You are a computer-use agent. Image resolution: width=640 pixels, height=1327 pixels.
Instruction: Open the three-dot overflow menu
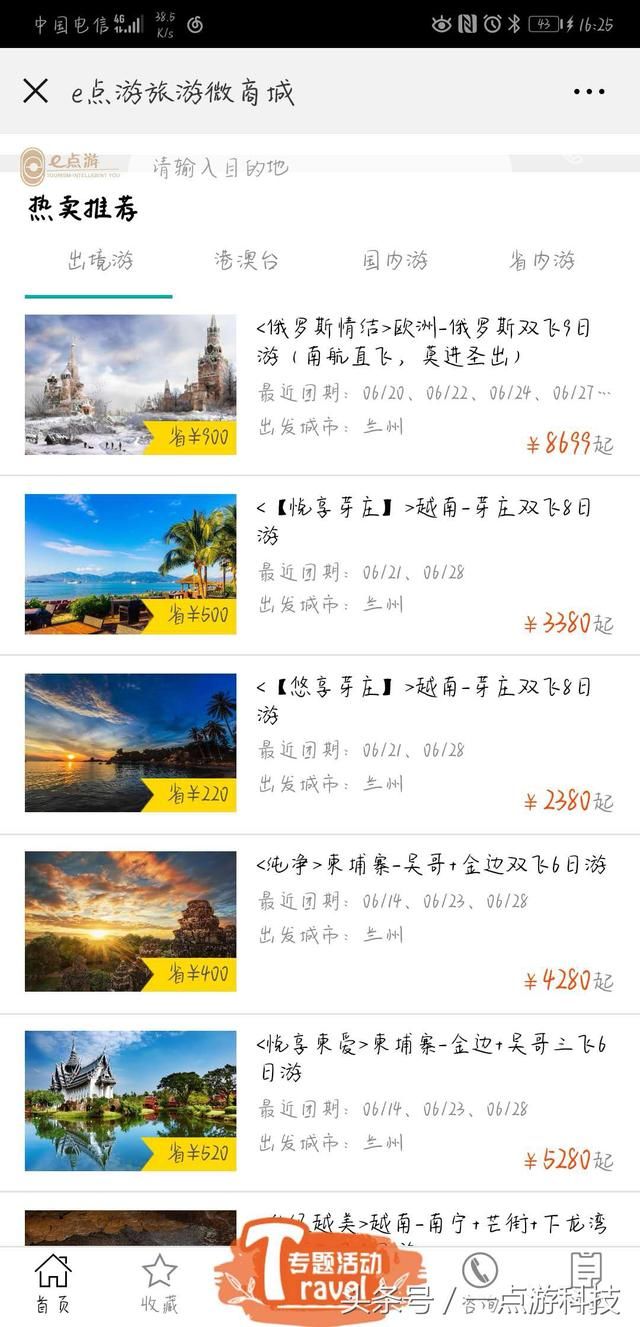pyautogui.click(x=589, y=92)
